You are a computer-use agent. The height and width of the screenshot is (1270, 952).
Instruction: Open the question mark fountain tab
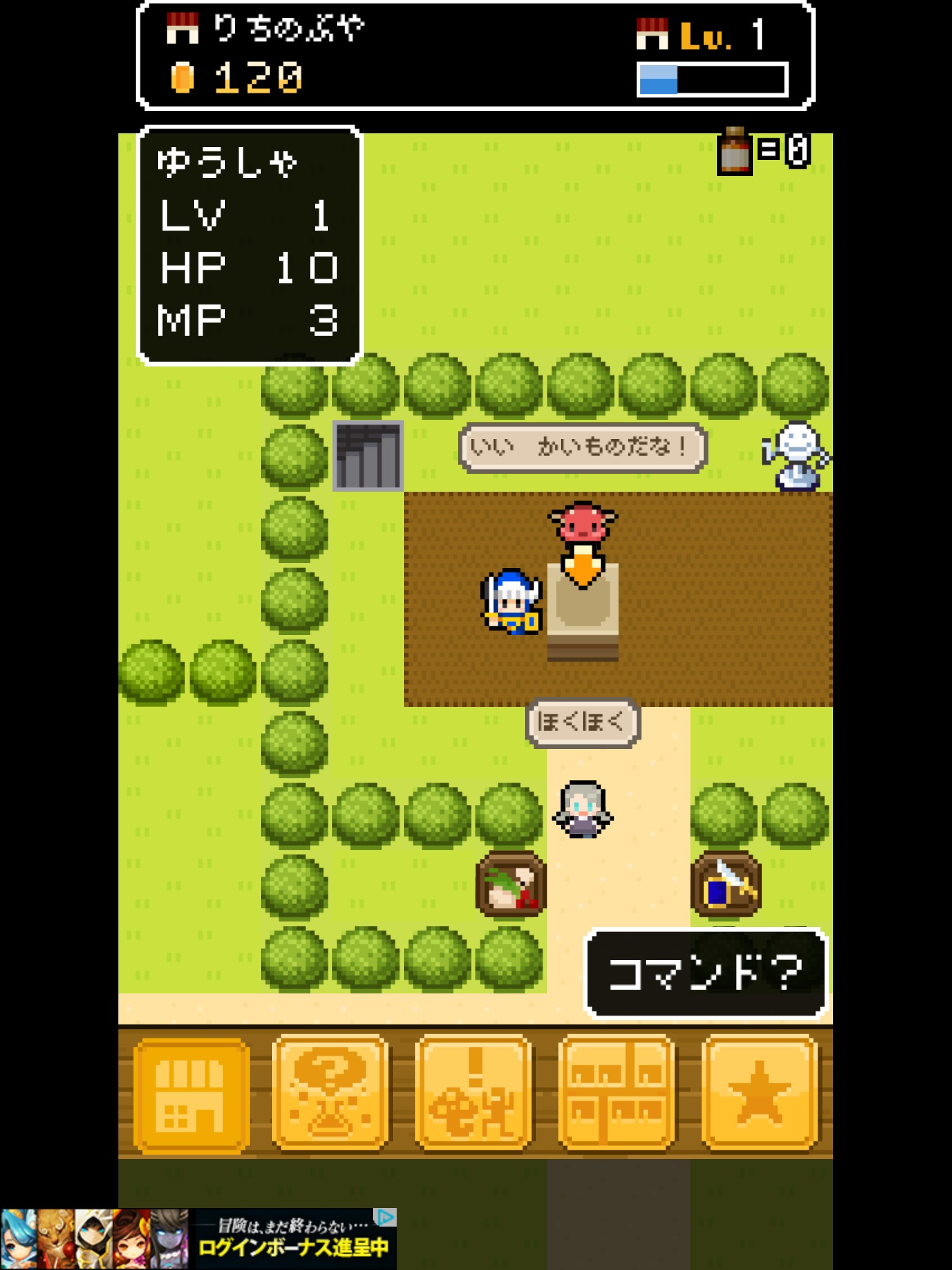[x=332, y=1095]
